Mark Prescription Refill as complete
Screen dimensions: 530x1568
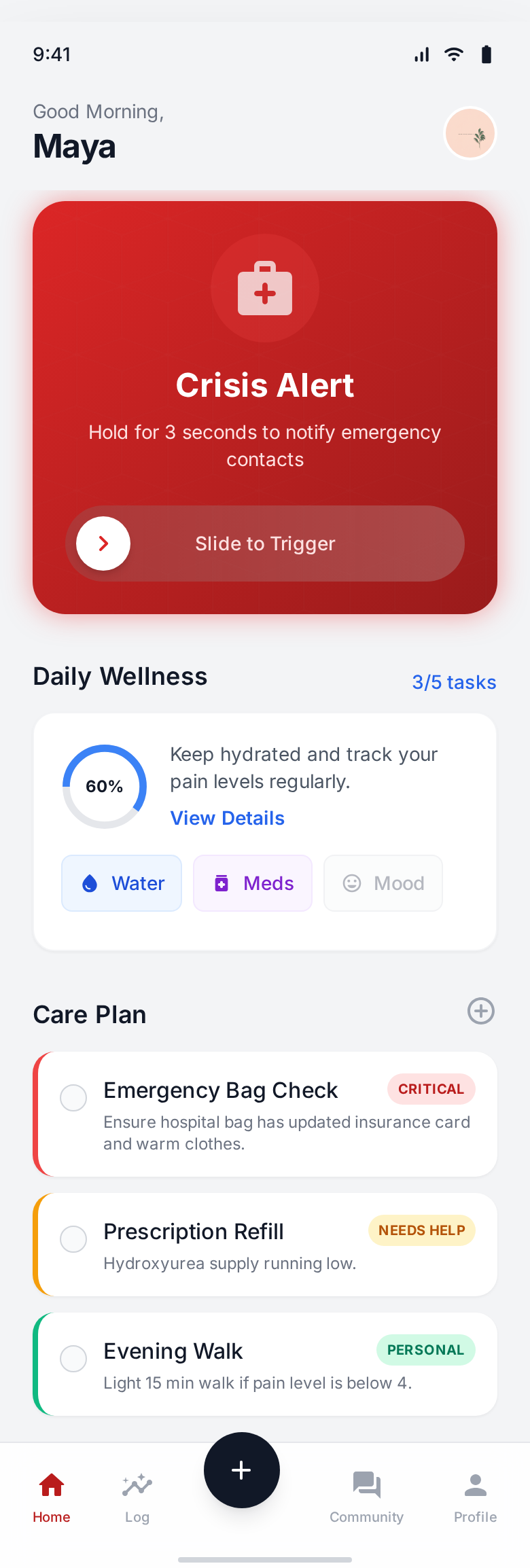73,1239
